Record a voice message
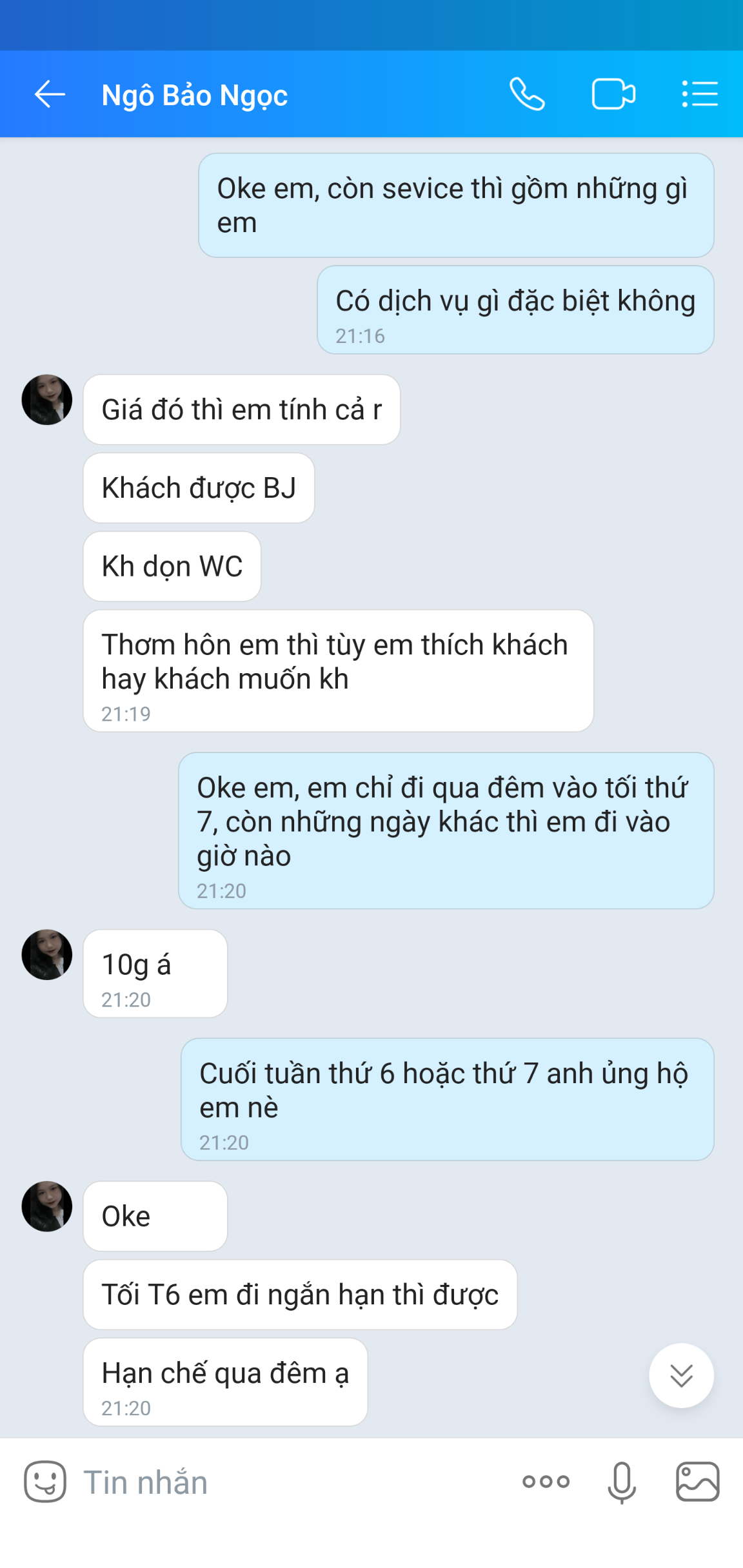The image size is (743, 1568). click(x=622, y=1482)
